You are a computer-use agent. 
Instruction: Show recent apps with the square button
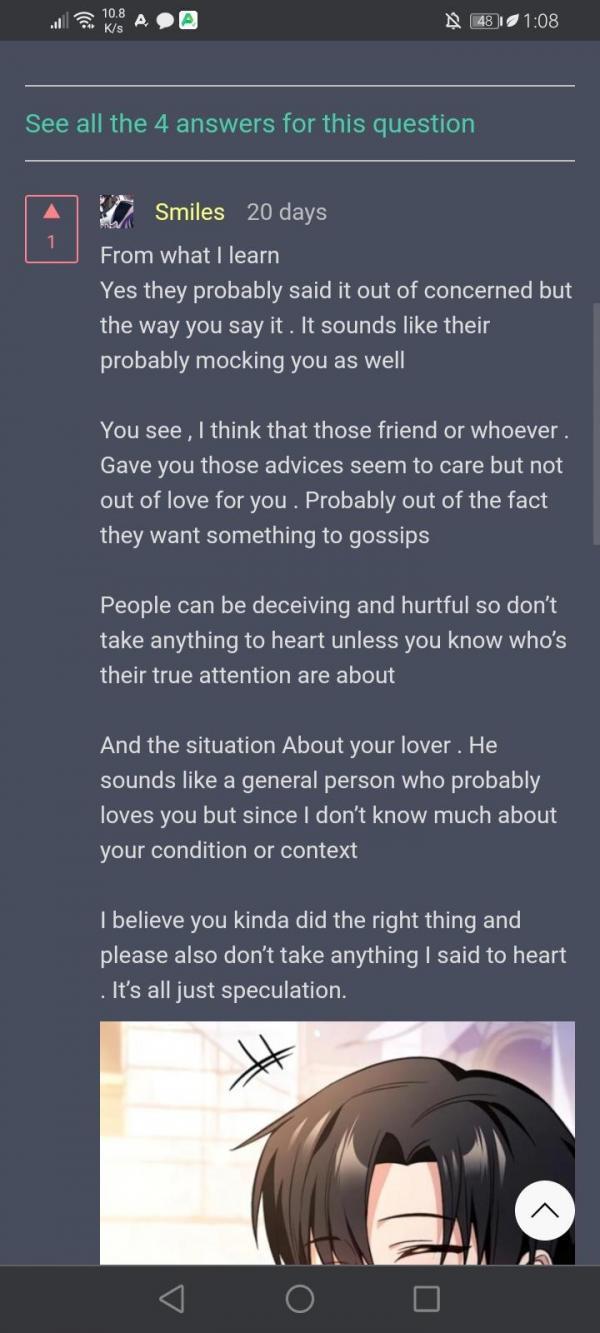tap(427, 1298)
